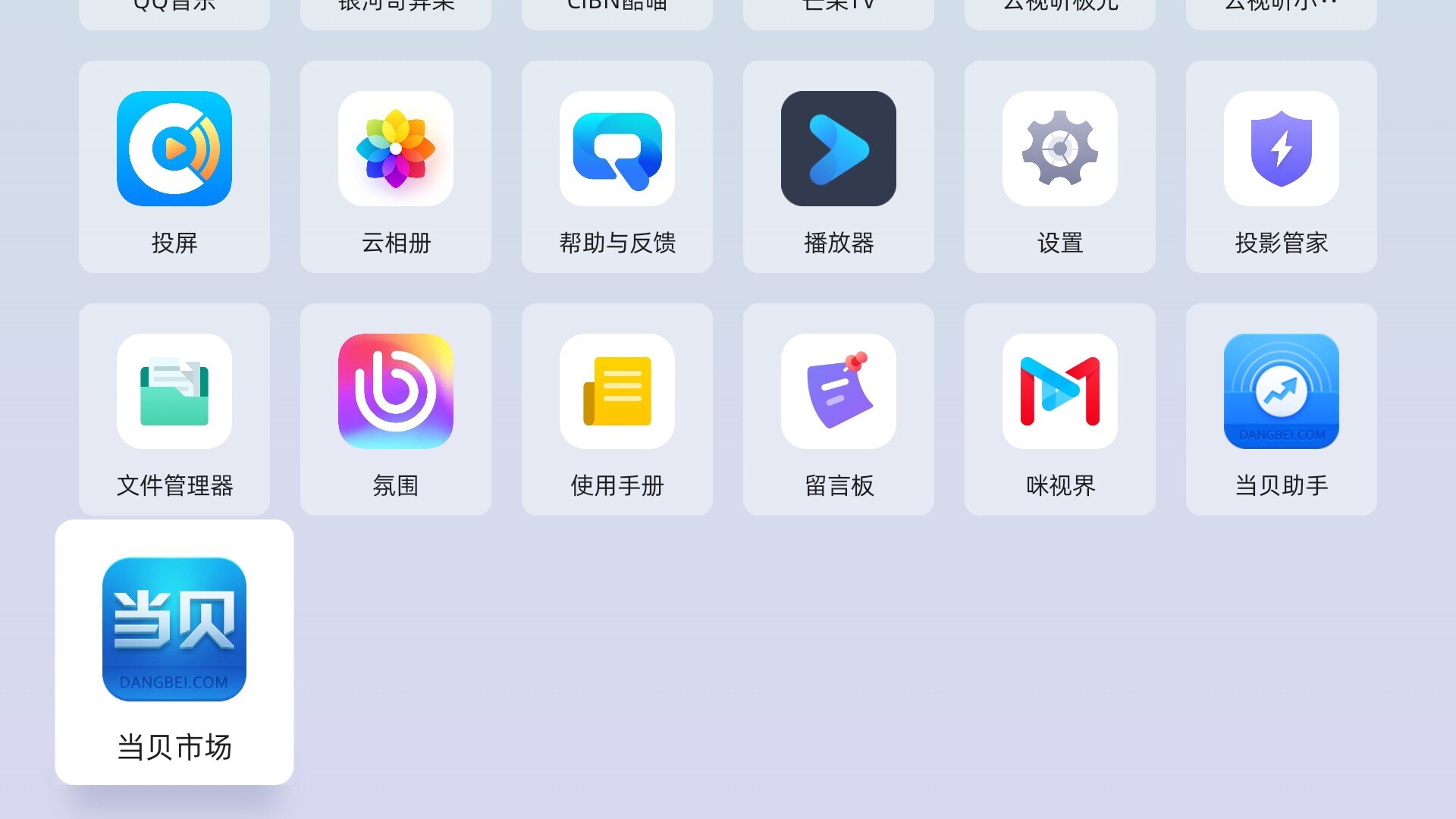Screen dimensions: 1456x819
Task: Open the 投影管家 projector manager
Action: click(1282, 167)
